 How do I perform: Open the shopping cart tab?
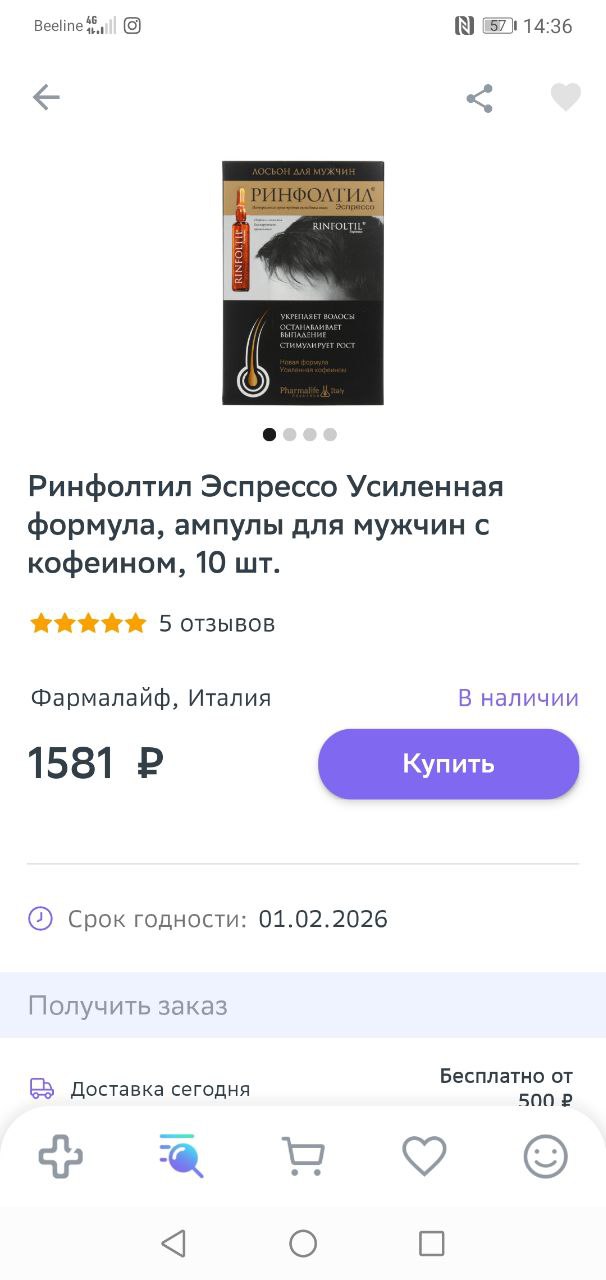(x=303, y=1157)
